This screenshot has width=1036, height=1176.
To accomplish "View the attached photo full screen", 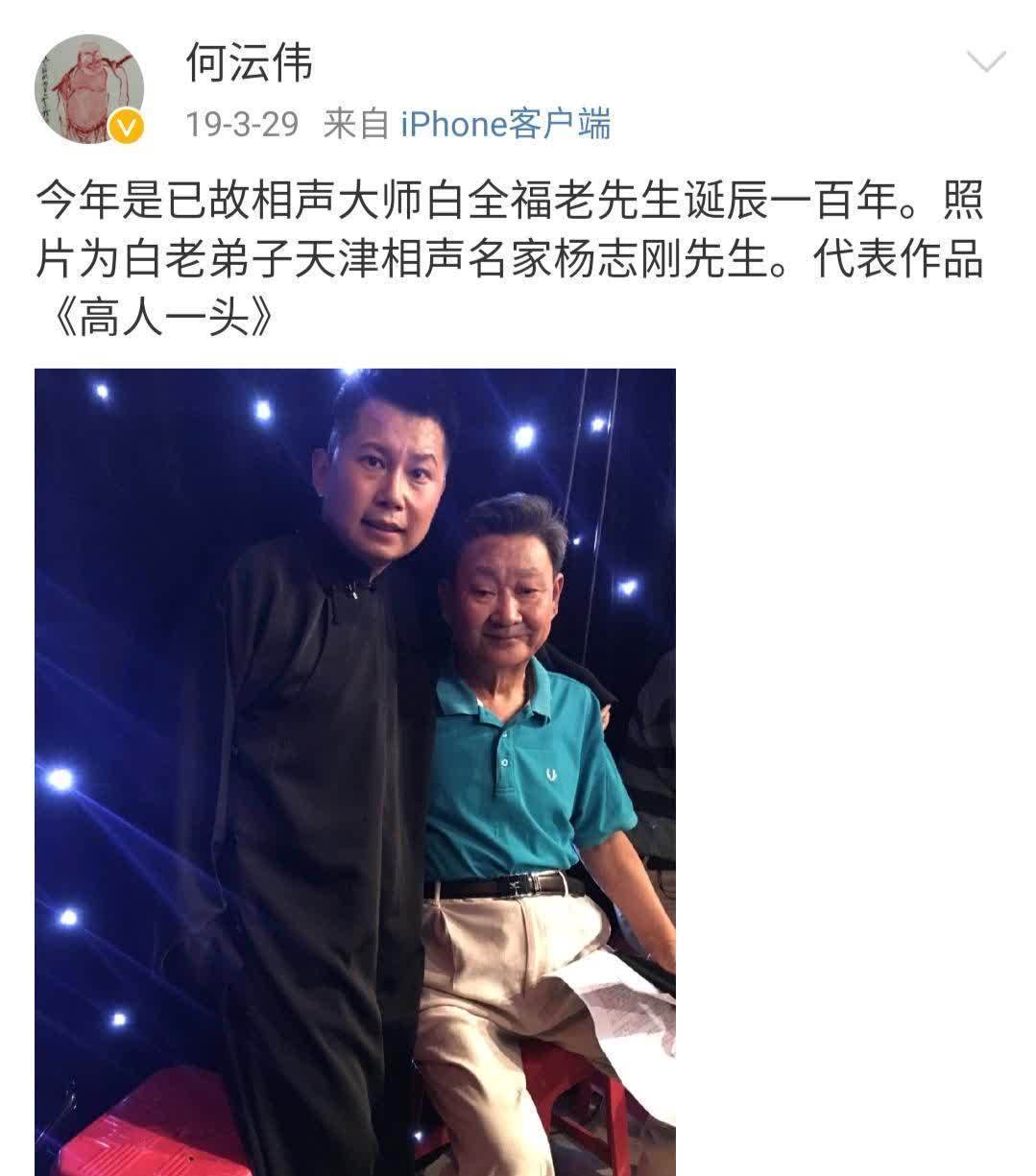I will (x=355, y=768).
